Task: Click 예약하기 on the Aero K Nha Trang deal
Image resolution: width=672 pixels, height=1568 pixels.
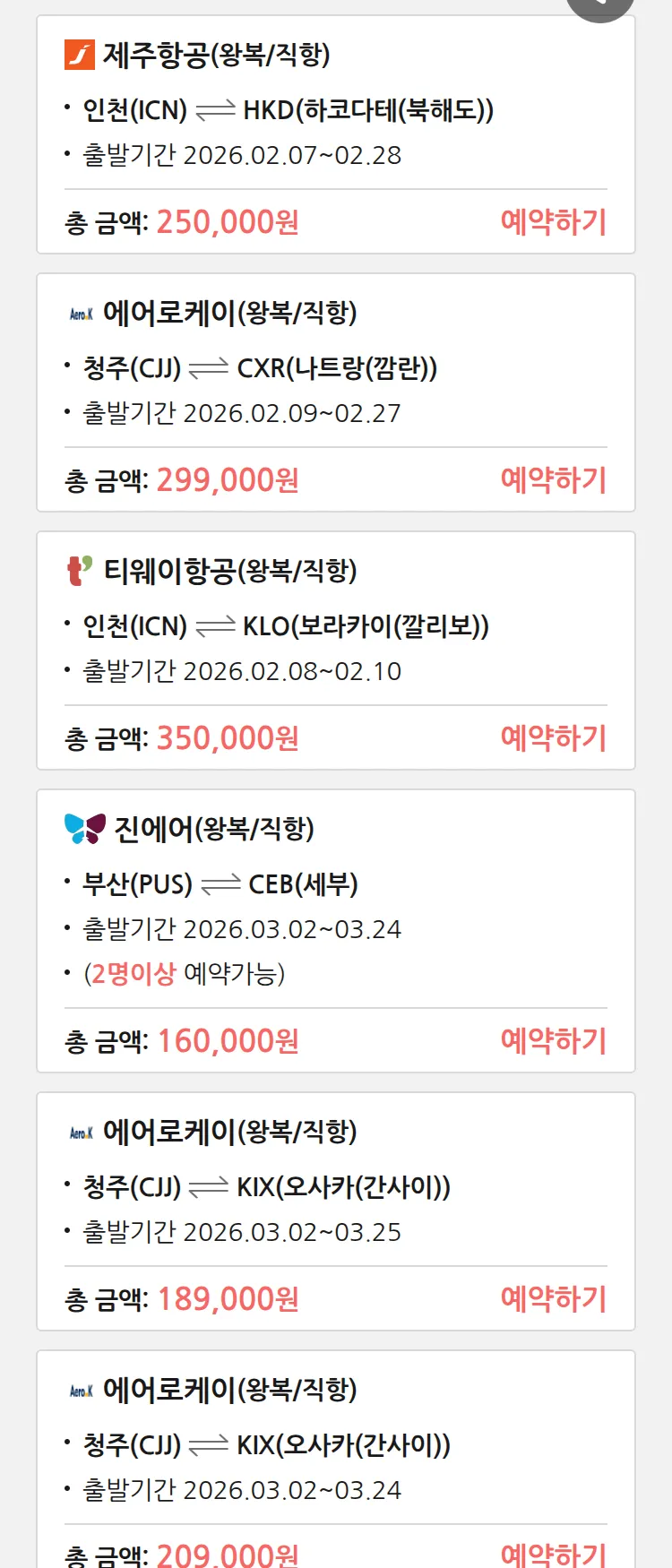Action: [x=554, y=481]
